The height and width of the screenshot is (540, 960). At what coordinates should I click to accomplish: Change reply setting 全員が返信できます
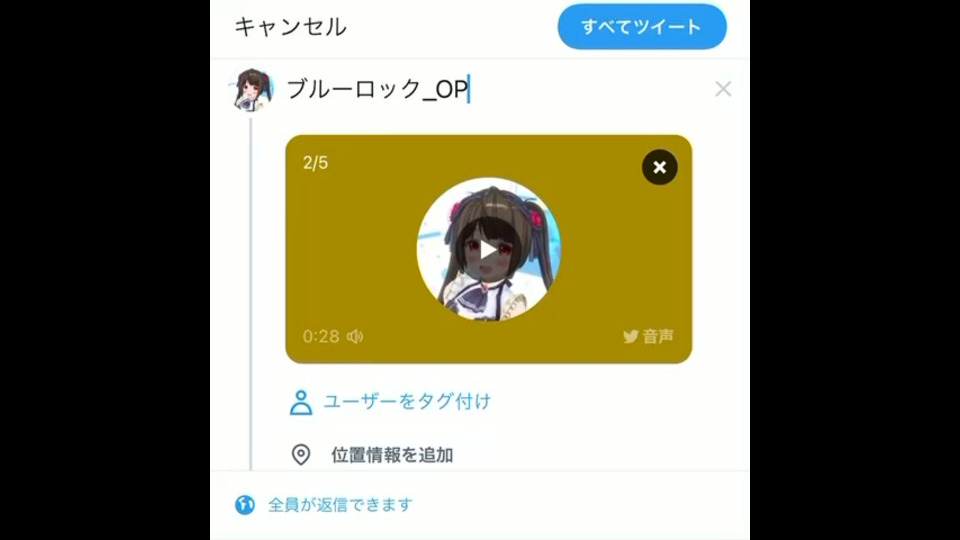pyautogui.click(x=339, y=505)
